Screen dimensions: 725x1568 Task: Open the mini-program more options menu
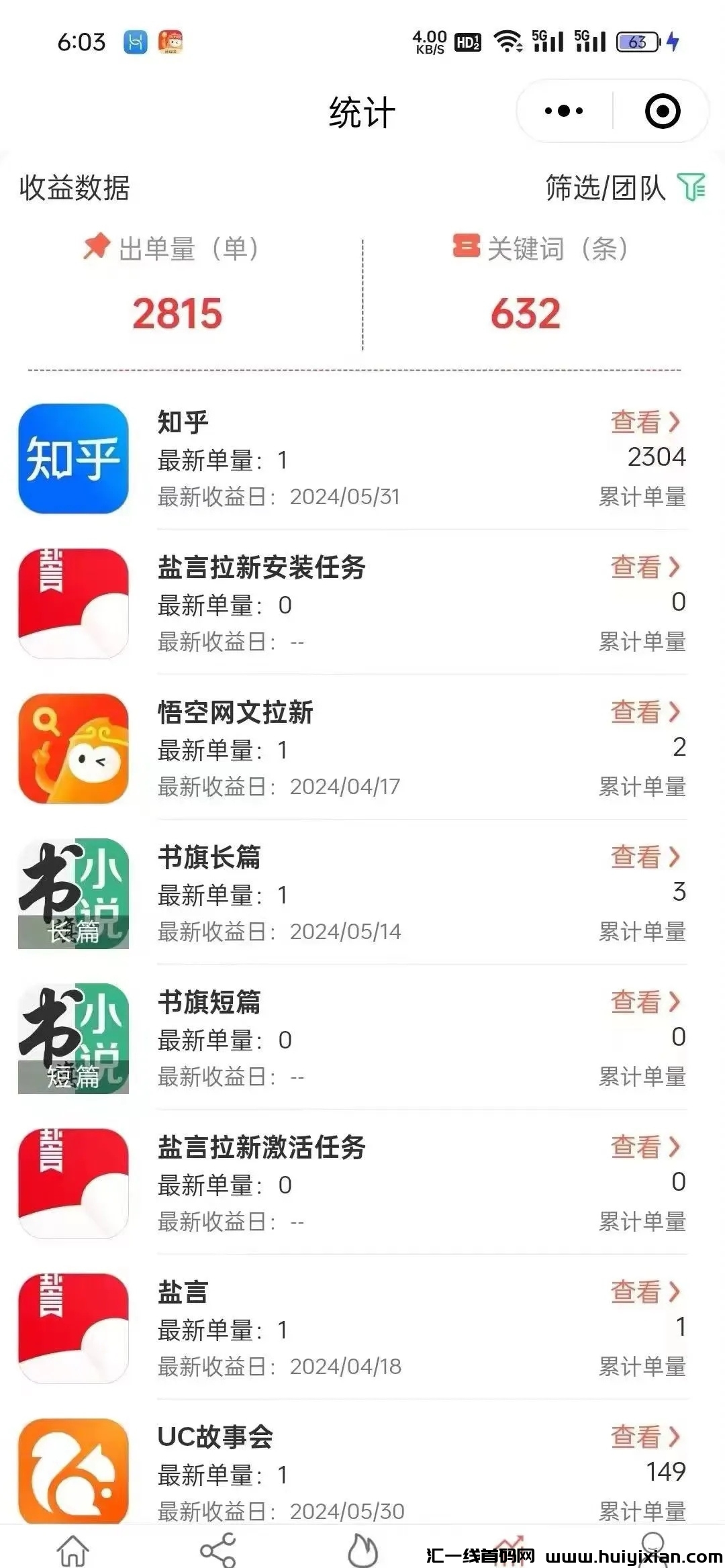coord(564,109)
